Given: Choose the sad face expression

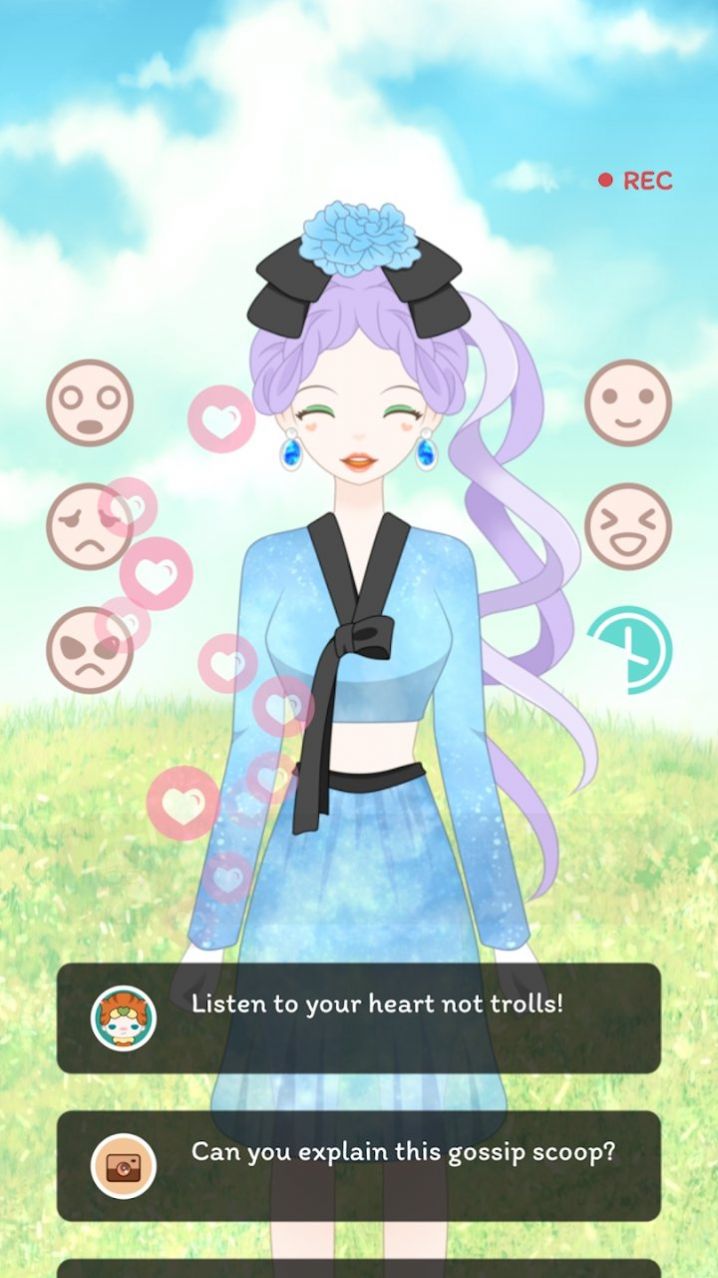Looking at the screenshot, I should [88, 526].
